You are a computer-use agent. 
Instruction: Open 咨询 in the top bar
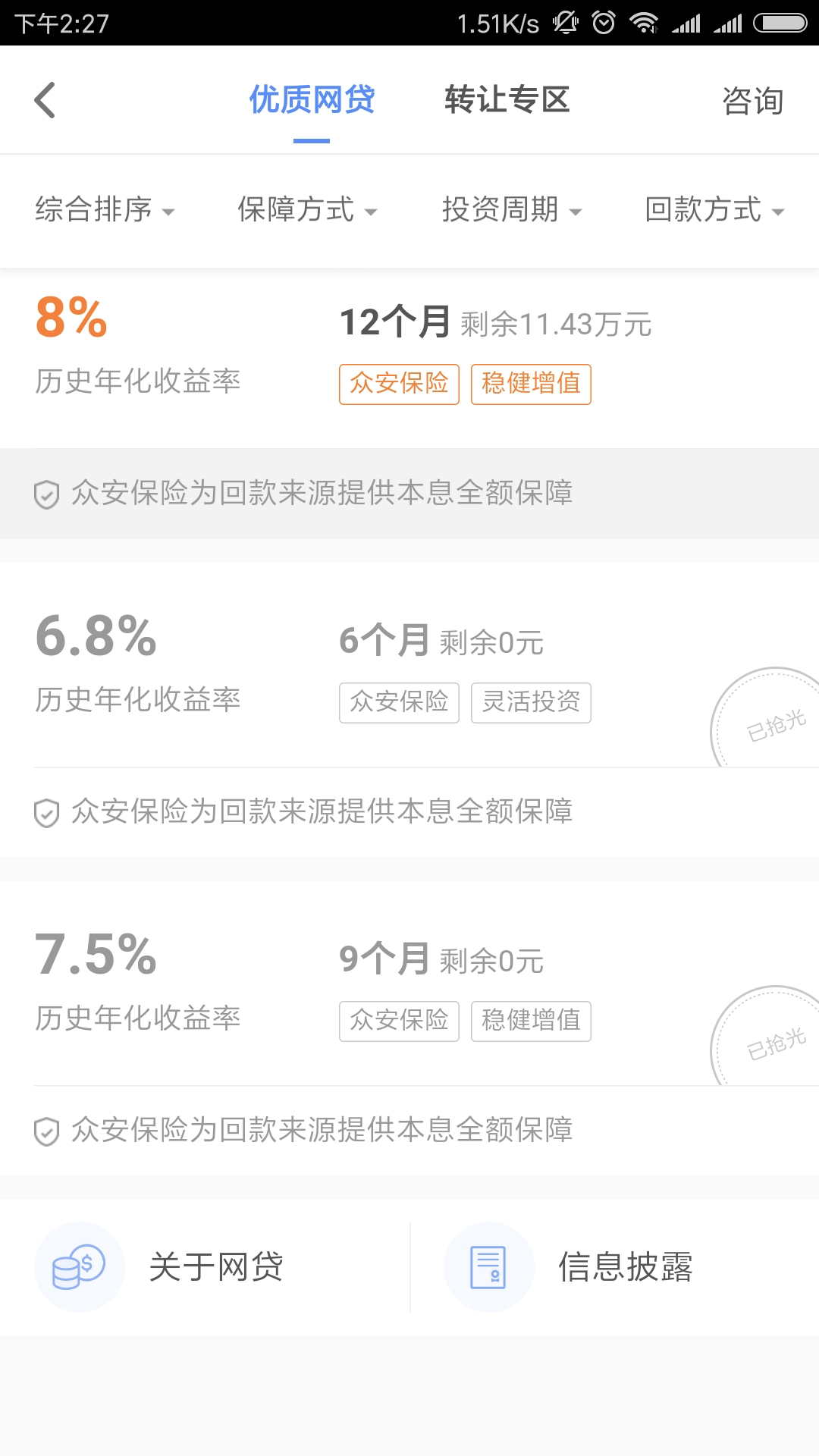(752, 101)
